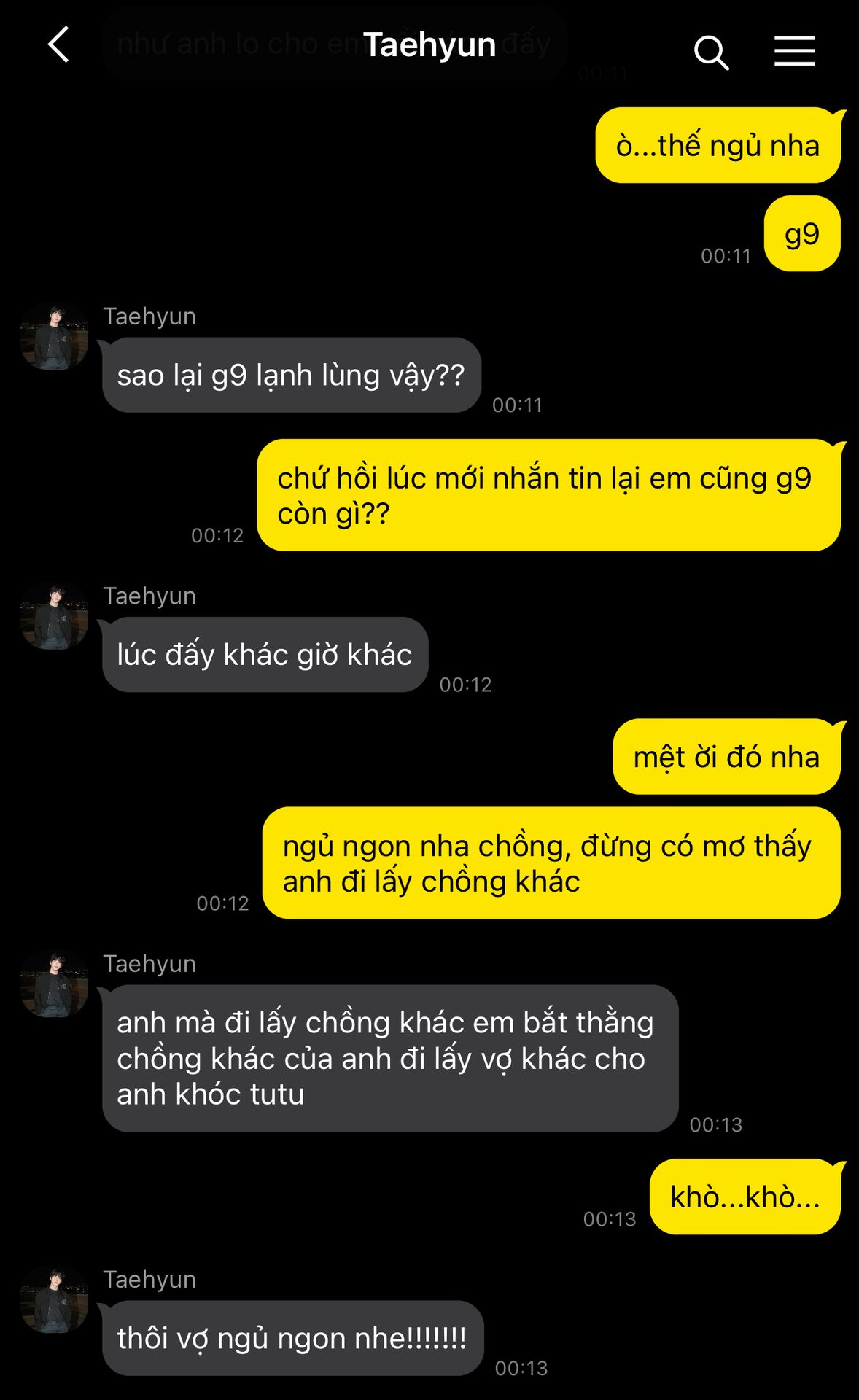
Task: Search within this conversation
Action: [711, 52]
